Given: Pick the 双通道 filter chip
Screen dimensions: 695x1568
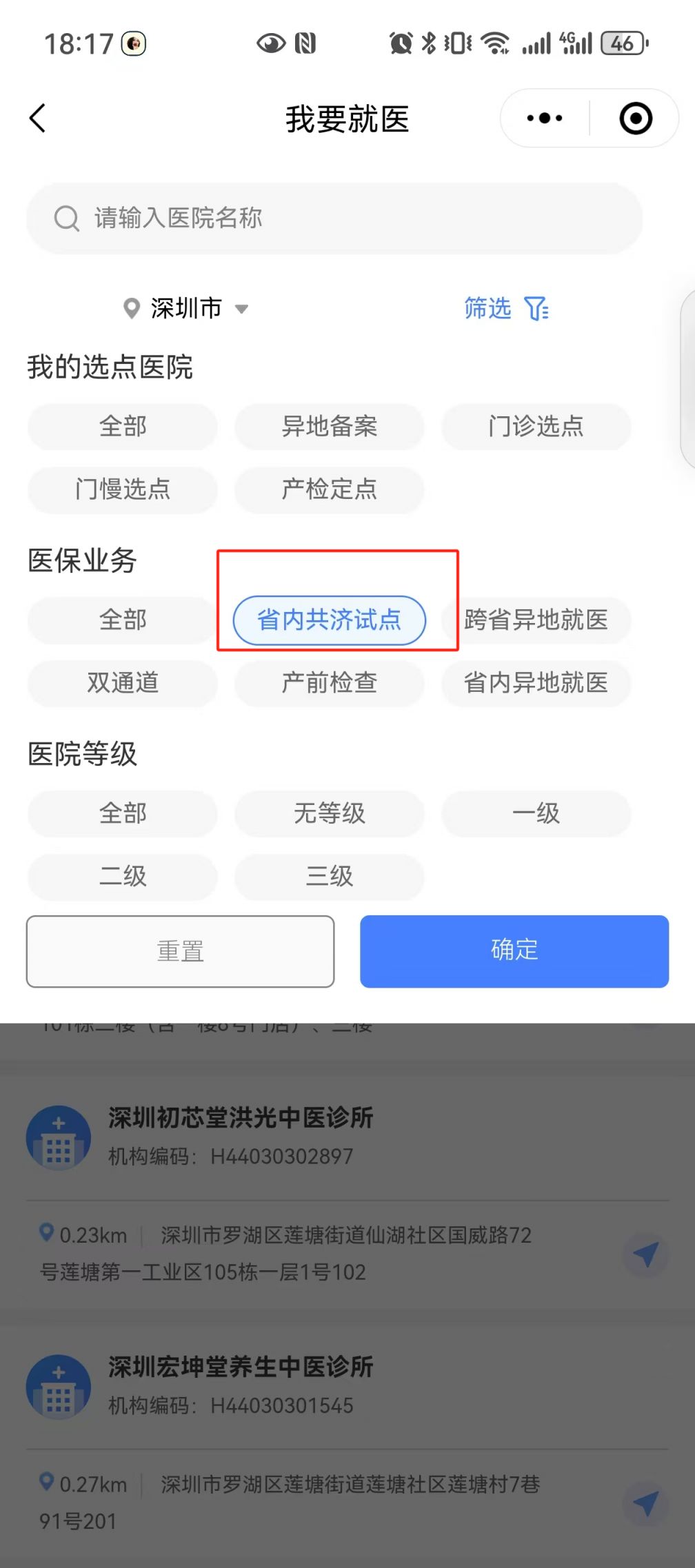Looking at the screenshot, I should (x=123, y=683).
